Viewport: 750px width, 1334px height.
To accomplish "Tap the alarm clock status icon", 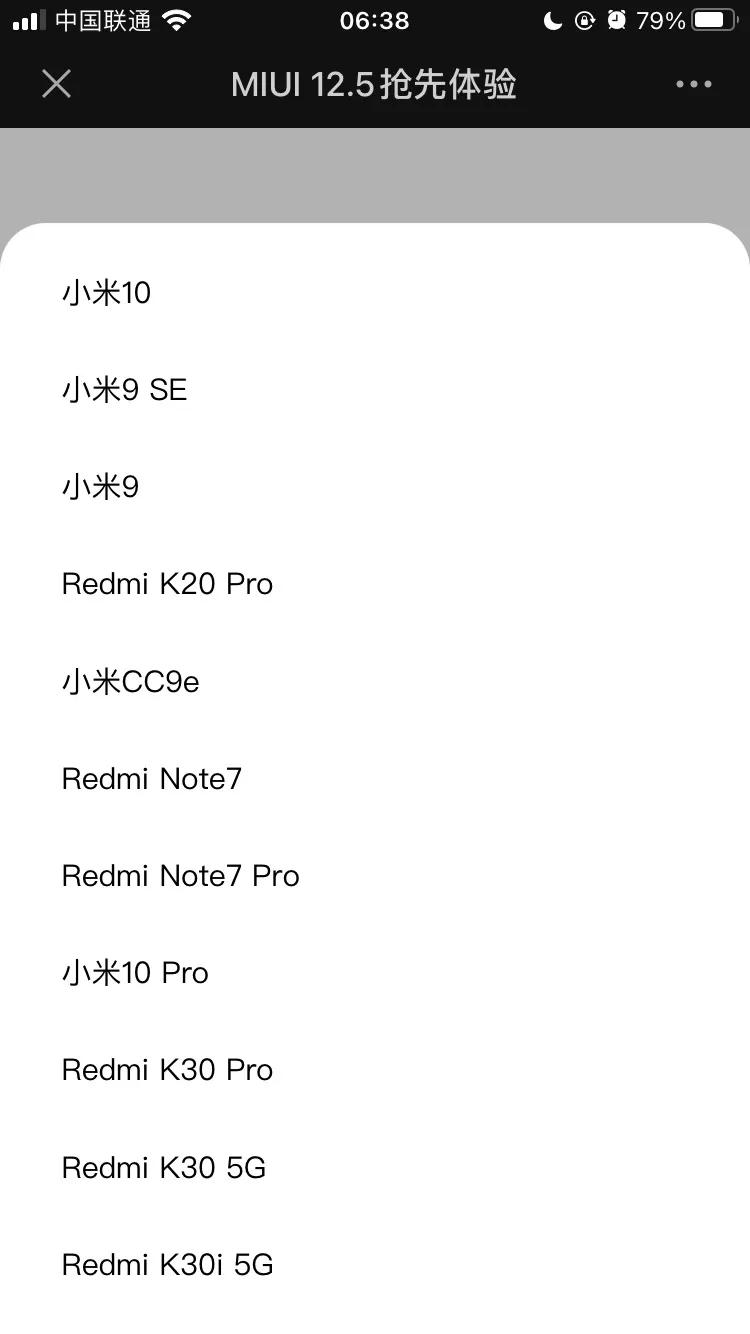I will point(617,19).
